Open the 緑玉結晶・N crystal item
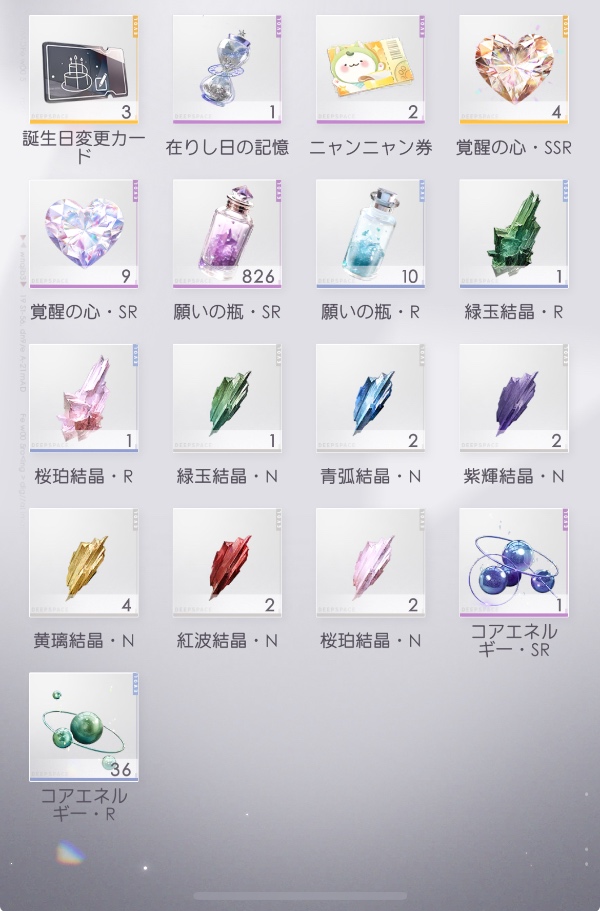 click(227, 397)
